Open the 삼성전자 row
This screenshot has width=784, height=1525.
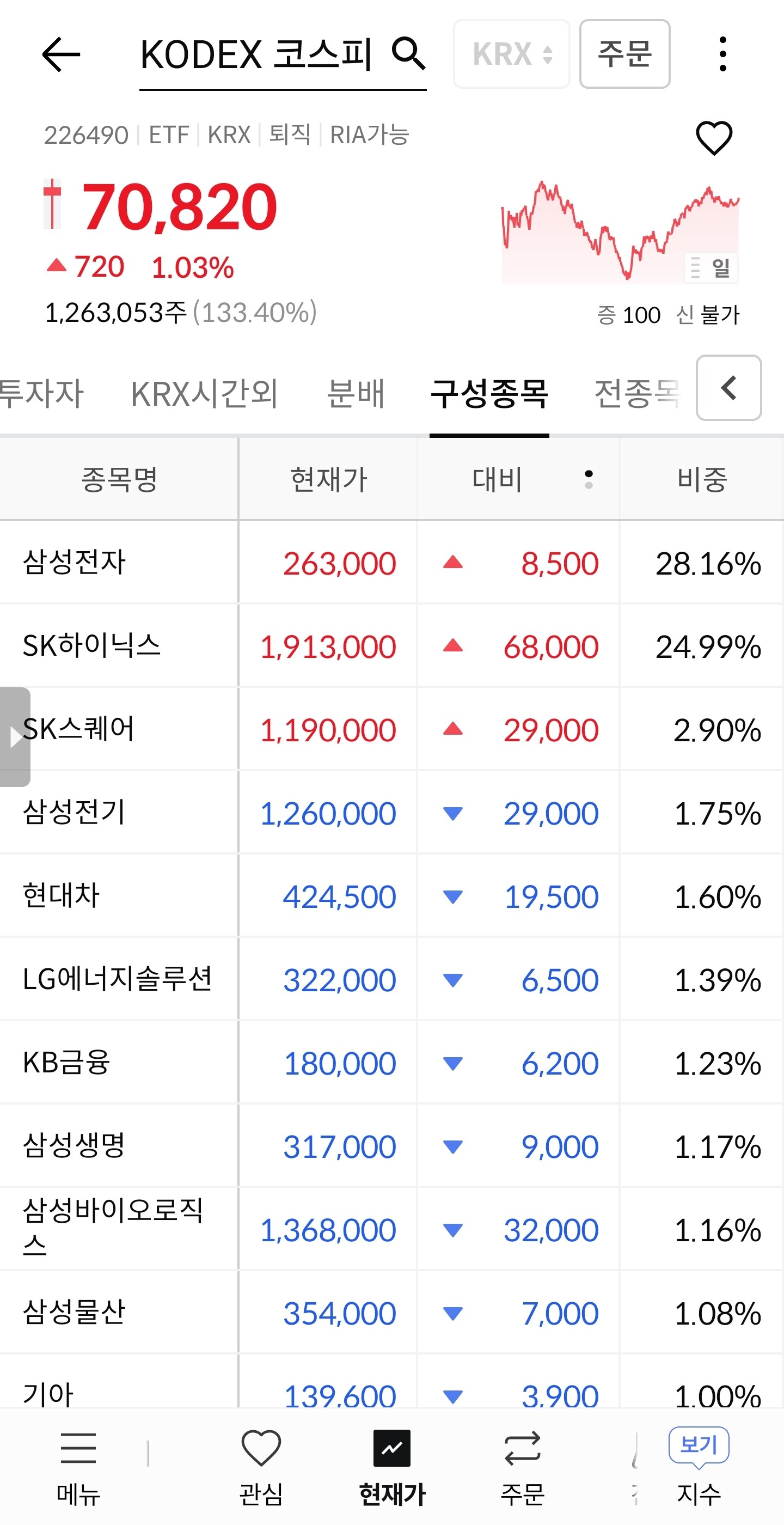391,563
